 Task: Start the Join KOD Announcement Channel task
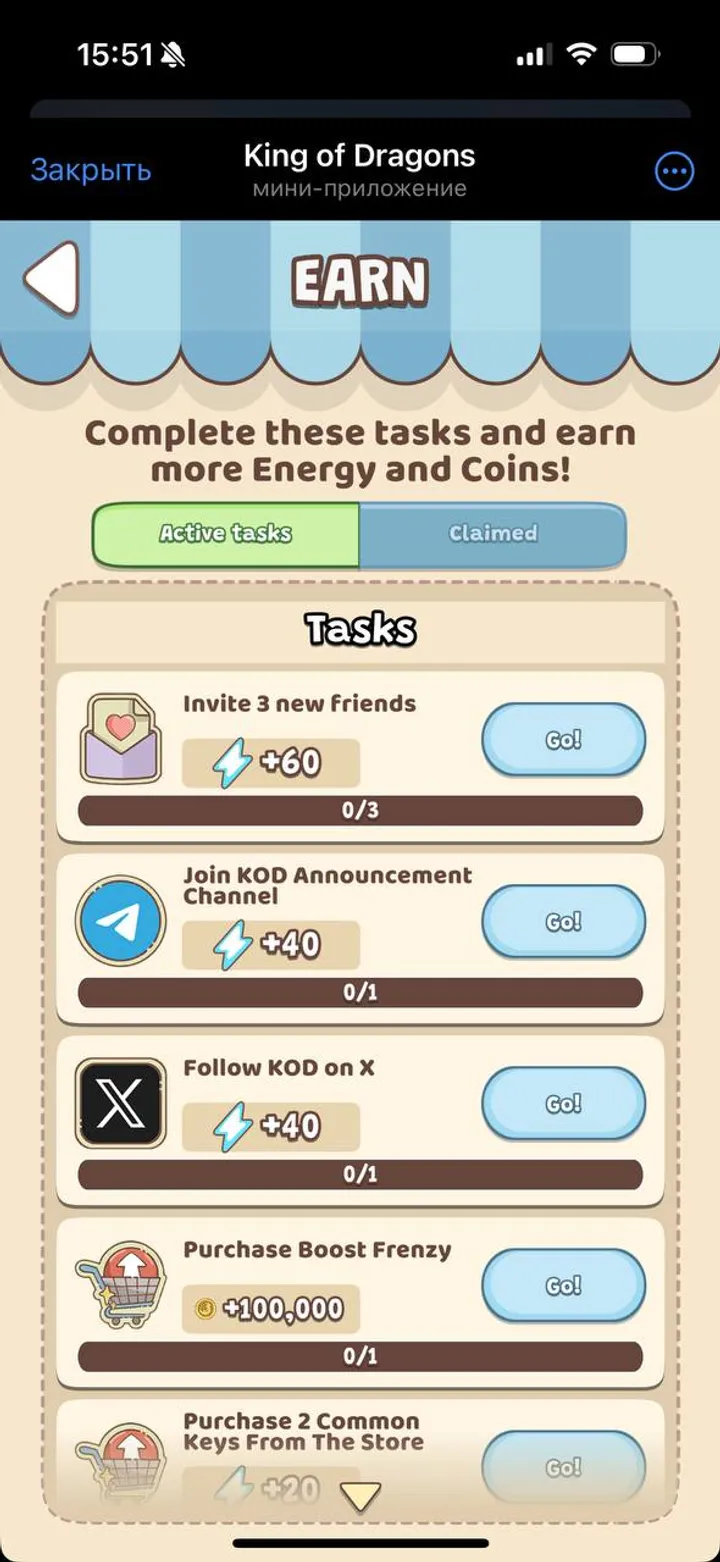(563, 922)
